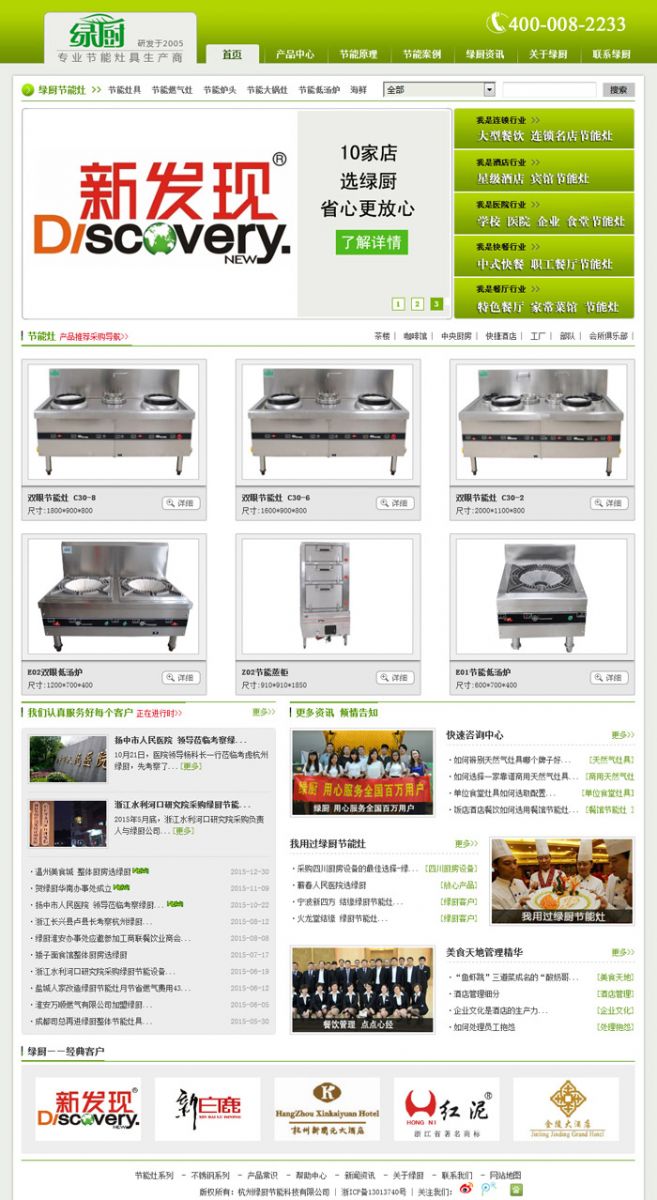
Task: View details of 双眼节能灶 C30-8
Action: 181,503
